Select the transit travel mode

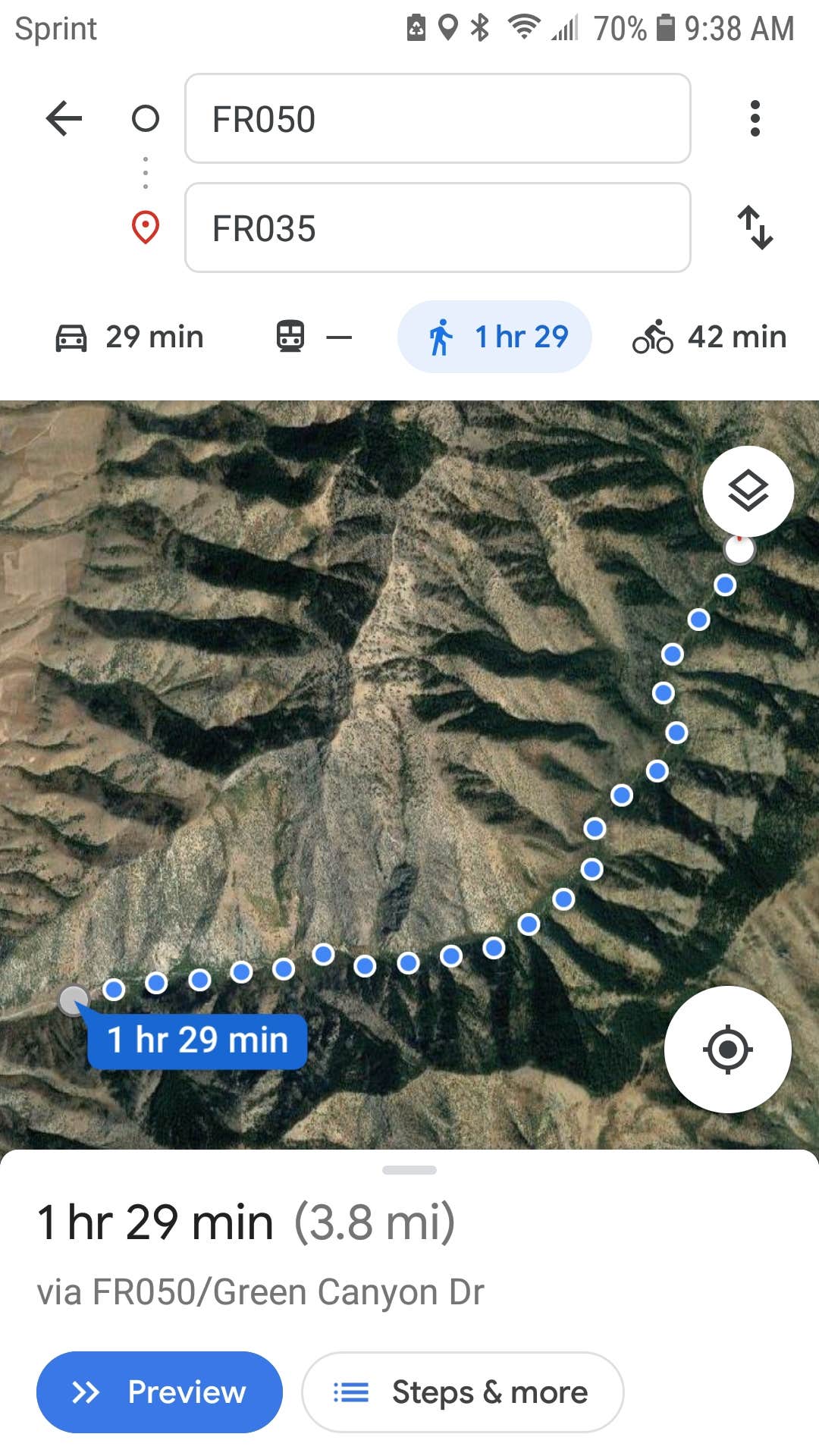tap(313, 337)
